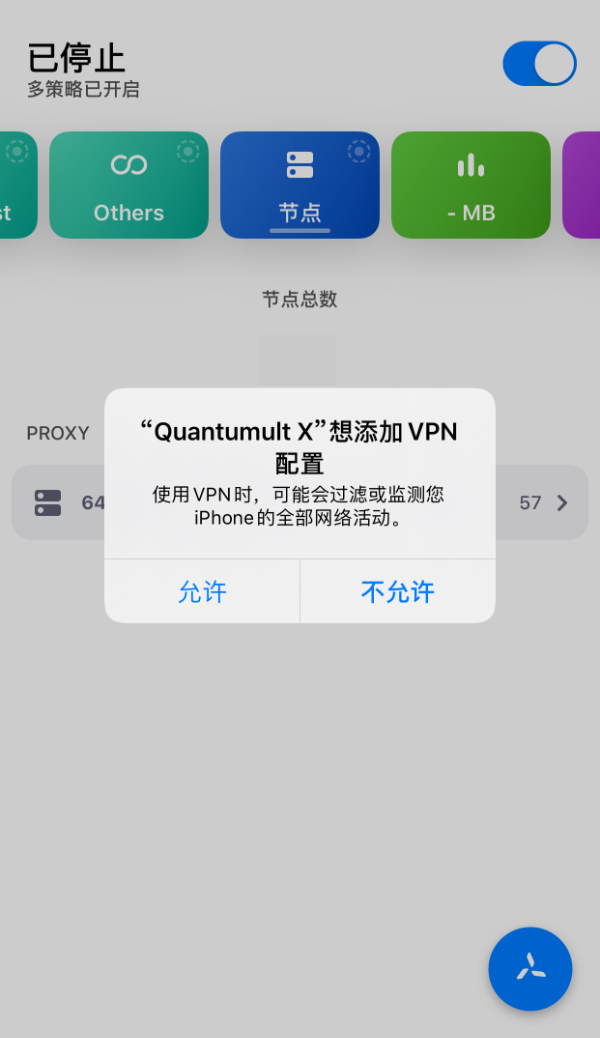Tap 不允许 to deny VPN configuration
The width and height of the screenshot is (600, 1038).
point(397,592)
